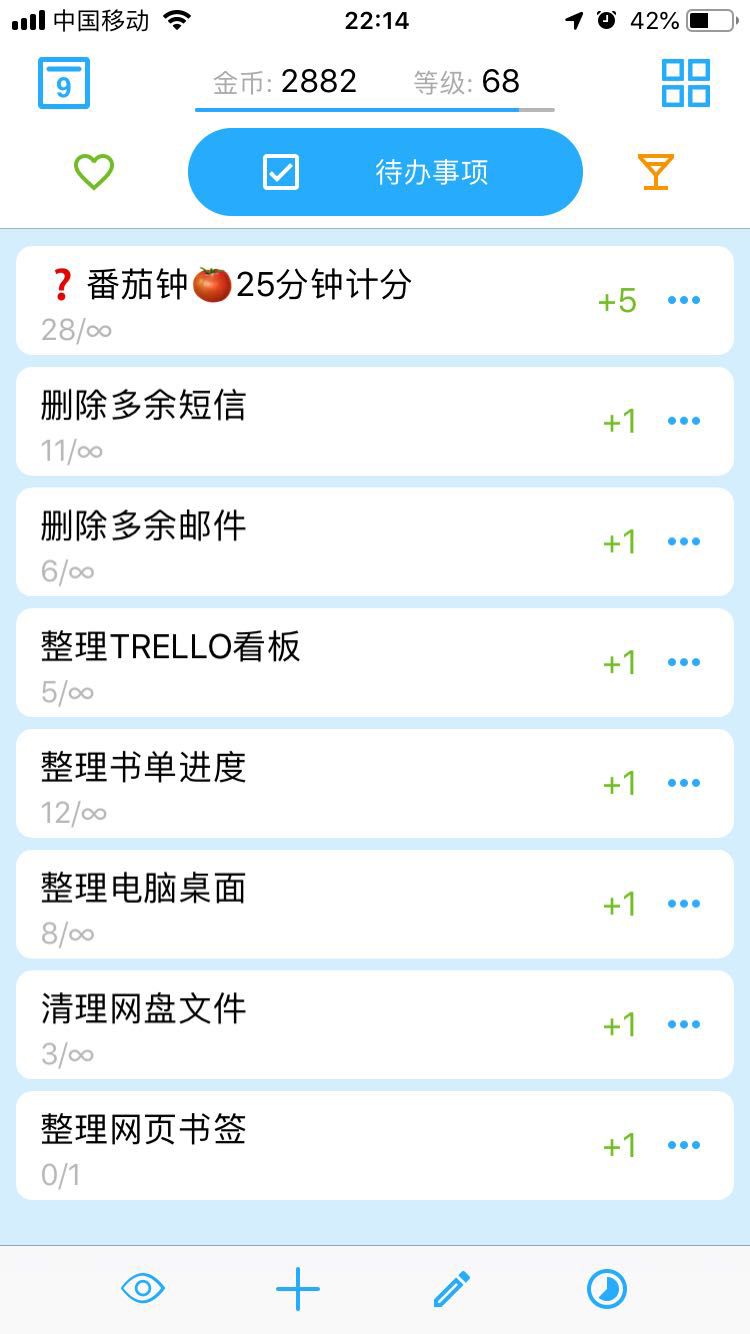The height and width of the screenshot is (1334, 750).
Task: Add a new task with plus
Action: pyautogui.click(x=298, y=1289)
